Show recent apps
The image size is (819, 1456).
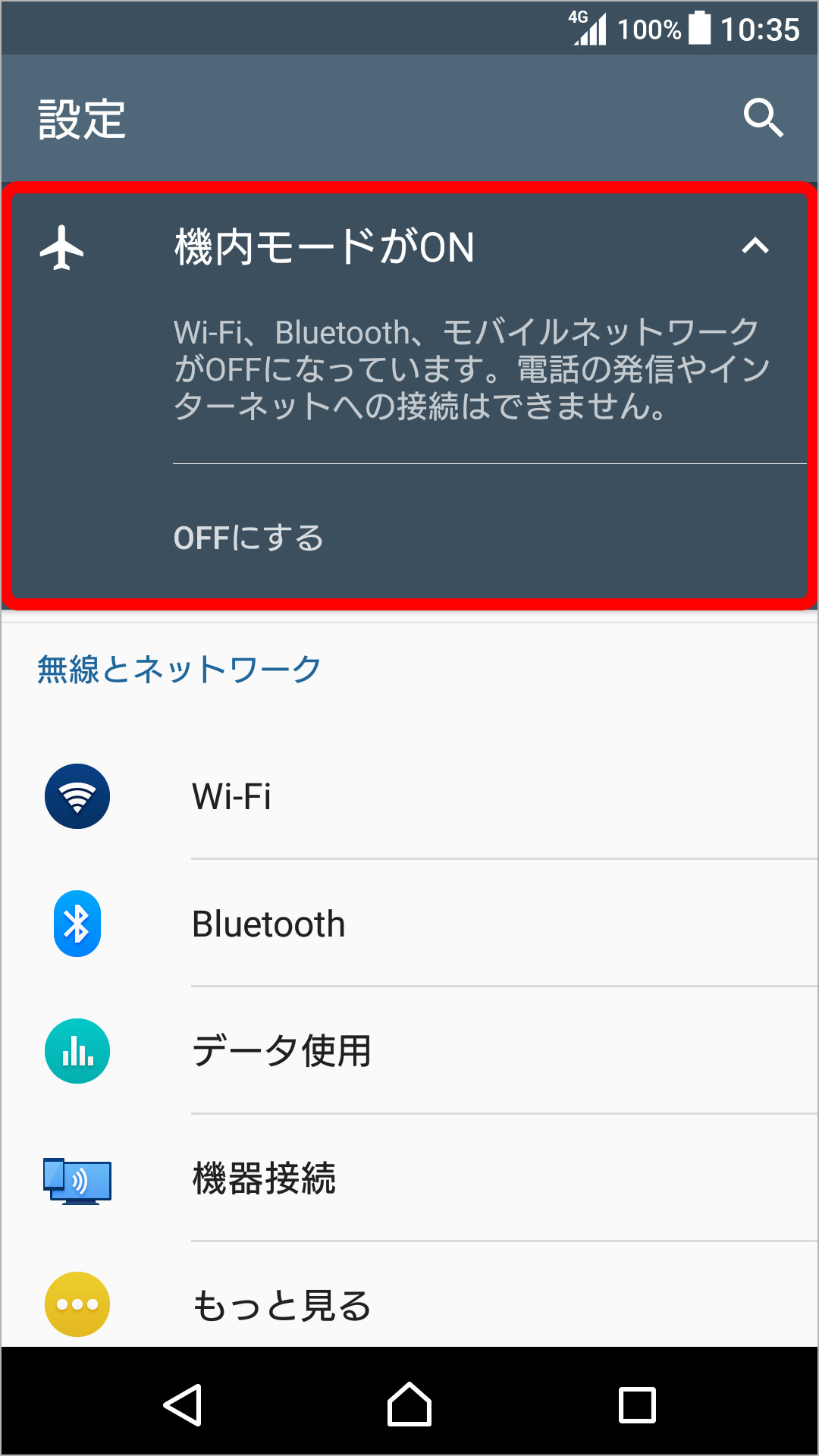pos(637,1404)
